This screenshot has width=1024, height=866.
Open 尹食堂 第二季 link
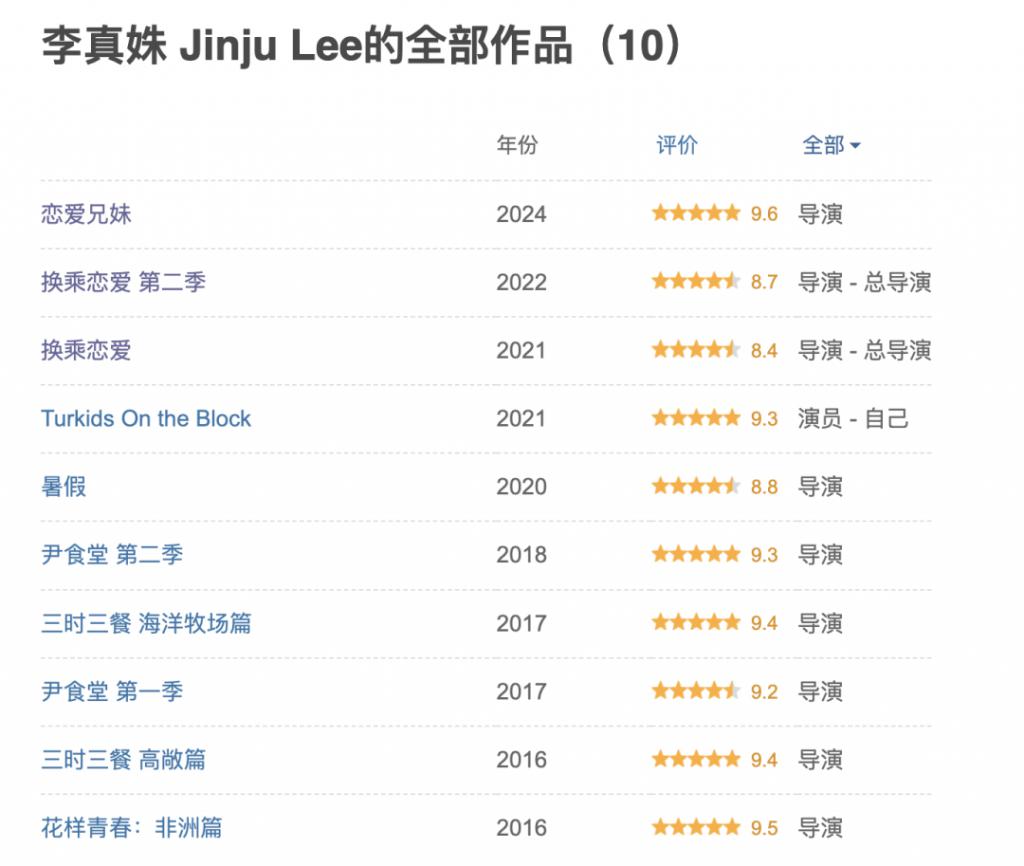(x=112, y=555)
